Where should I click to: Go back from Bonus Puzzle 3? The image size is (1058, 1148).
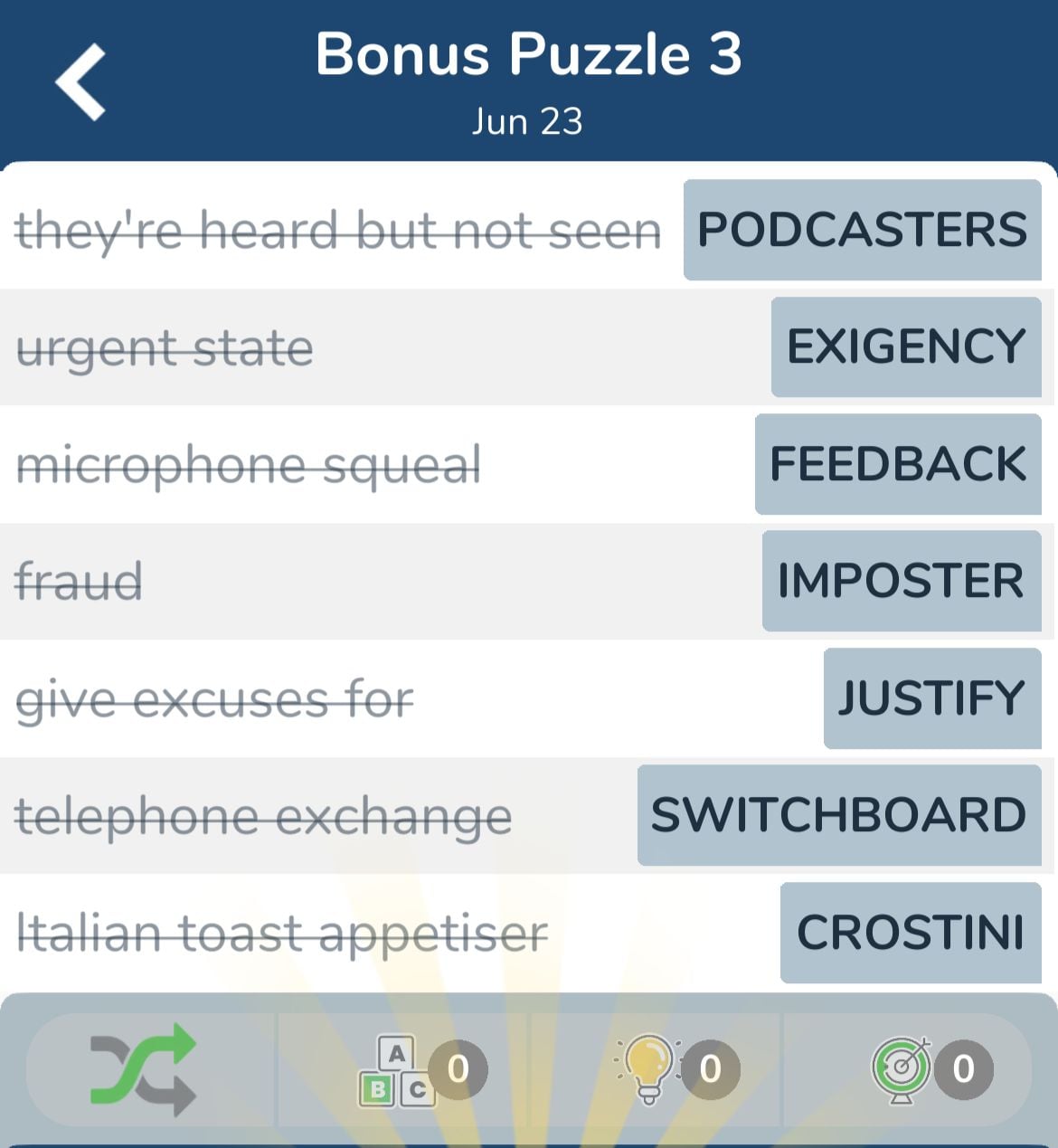(x=81, y=81)
